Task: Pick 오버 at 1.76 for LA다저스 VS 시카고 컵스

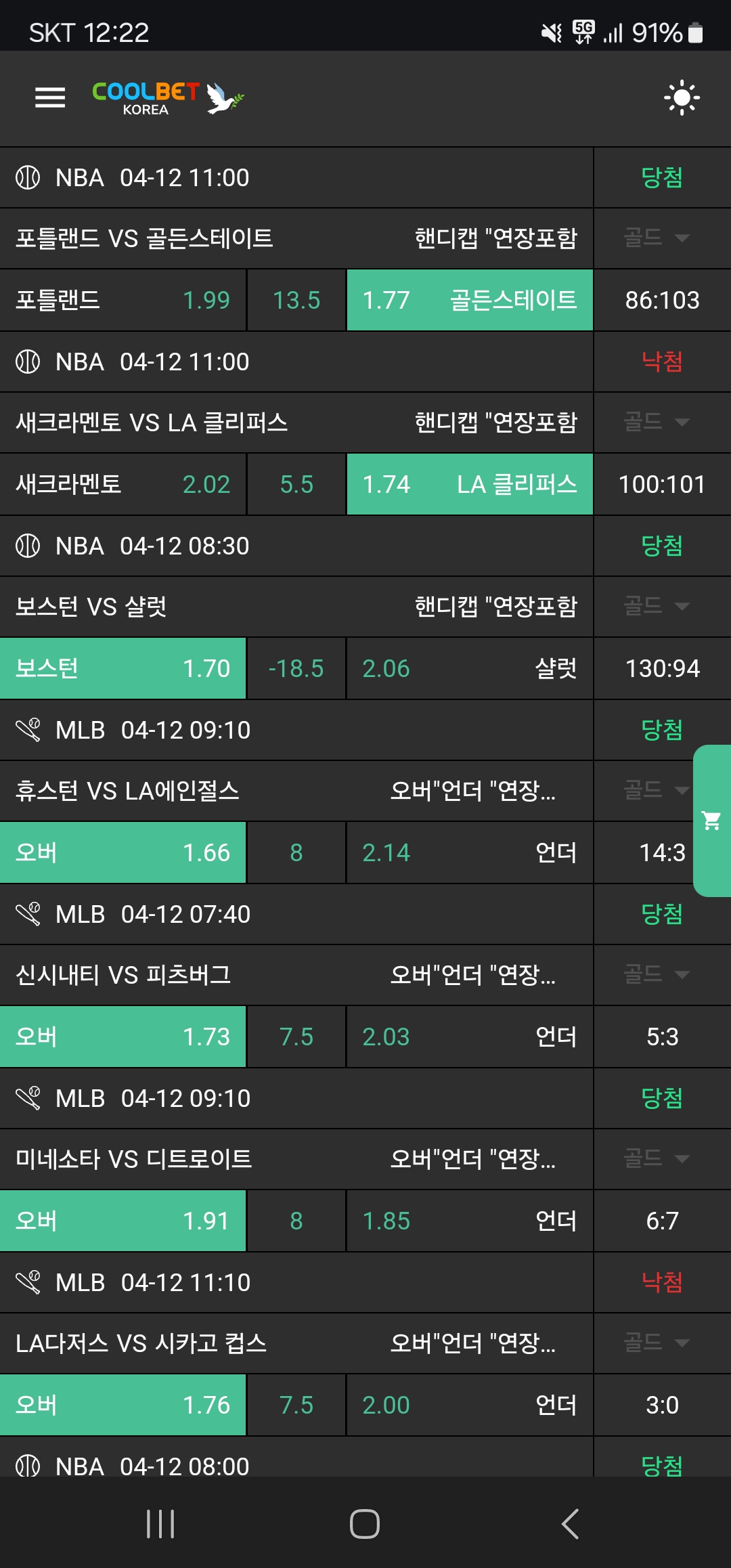Action: click(123, 1405)
